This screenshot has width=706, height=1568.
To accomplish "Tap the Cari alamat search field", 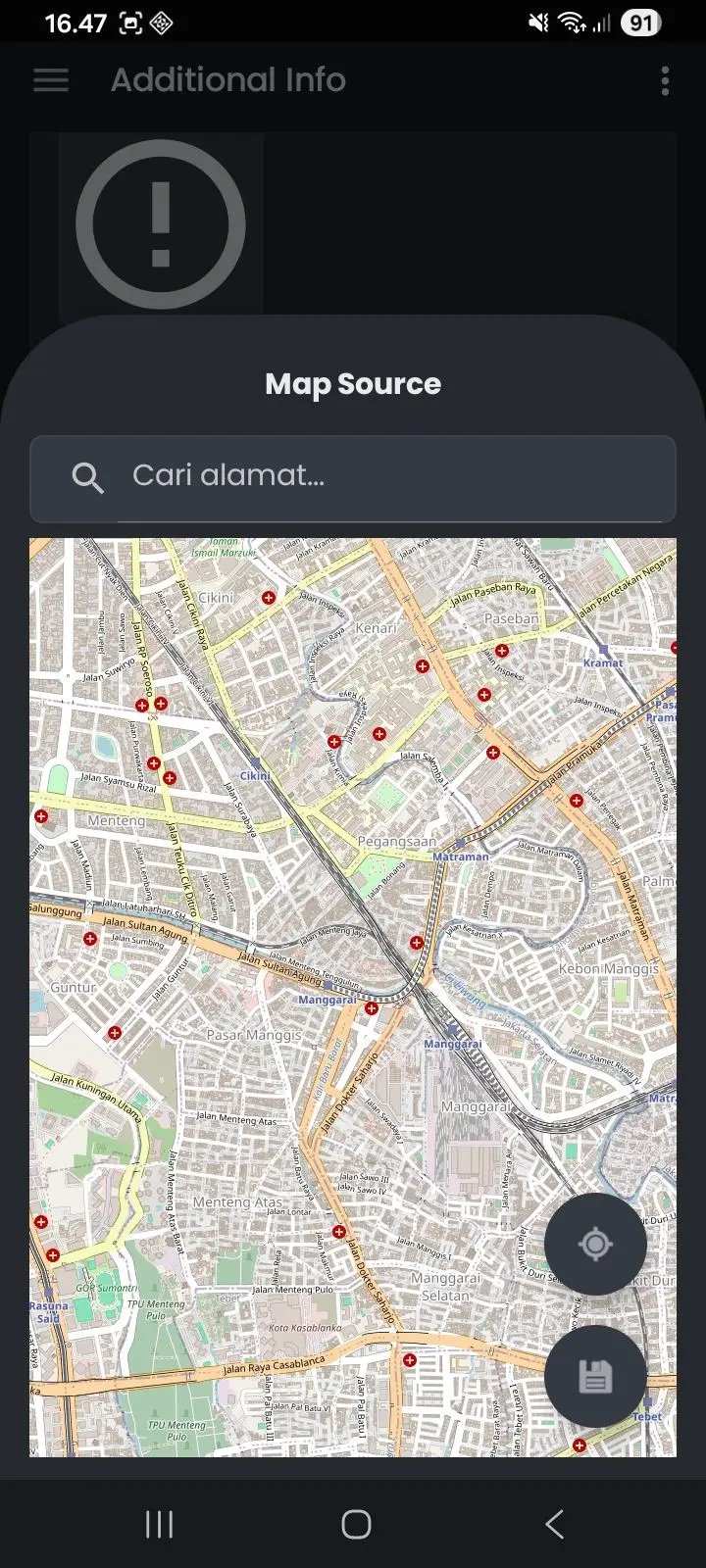I will 353,478.
